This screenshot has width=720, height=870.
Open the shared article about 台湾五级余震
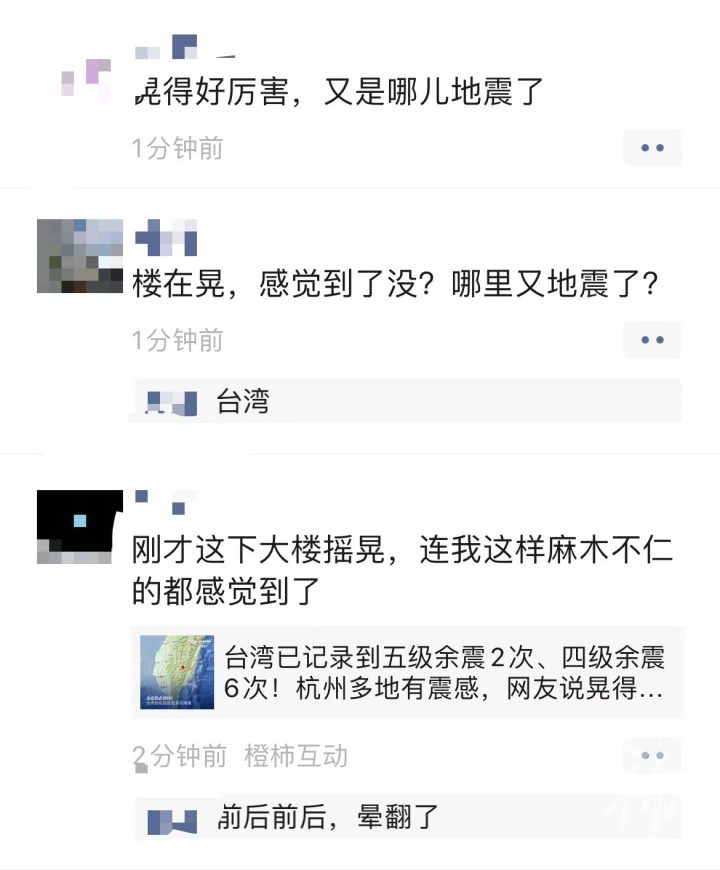[408, 673]
